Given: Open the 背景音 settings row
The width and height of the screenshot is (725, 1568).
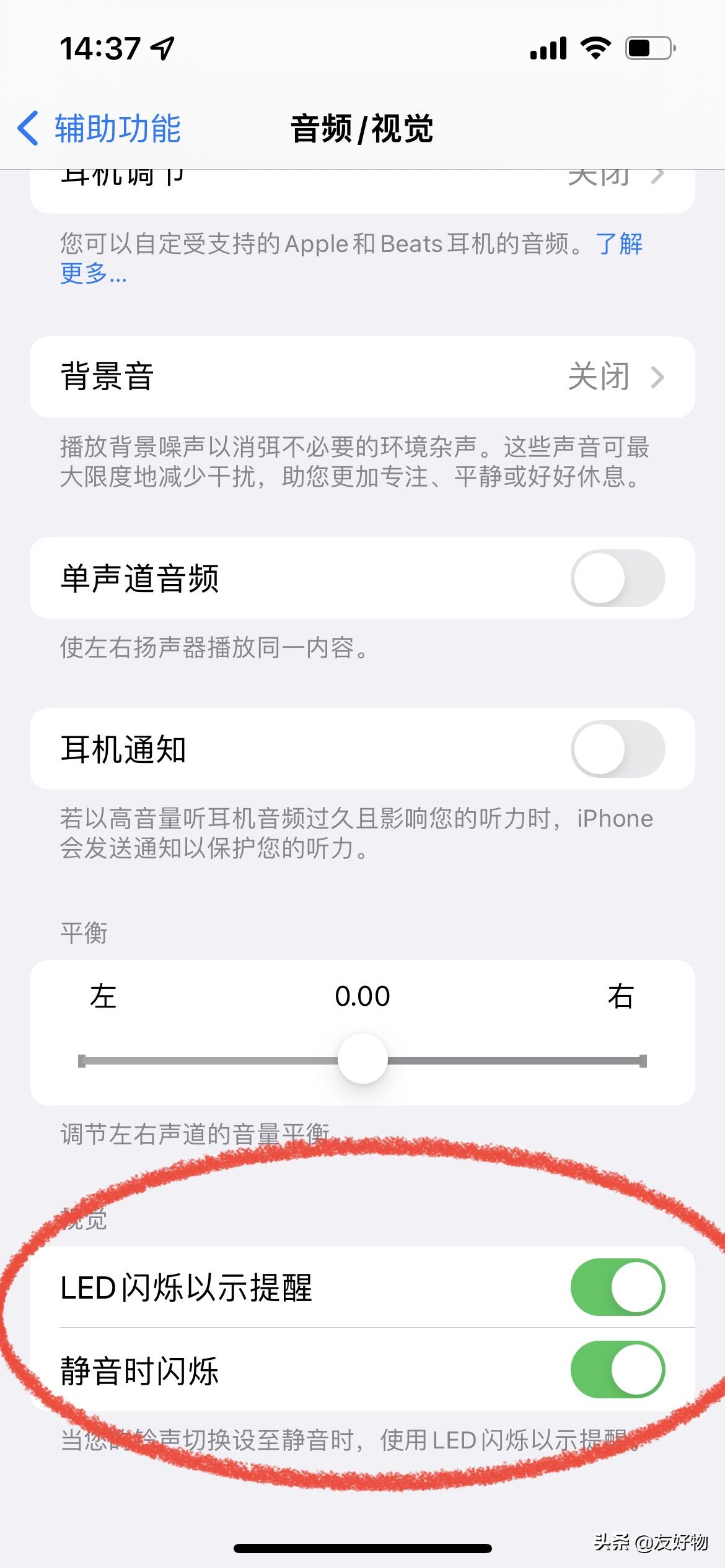Looking at the screenshot, I should [x=362, y=377].
